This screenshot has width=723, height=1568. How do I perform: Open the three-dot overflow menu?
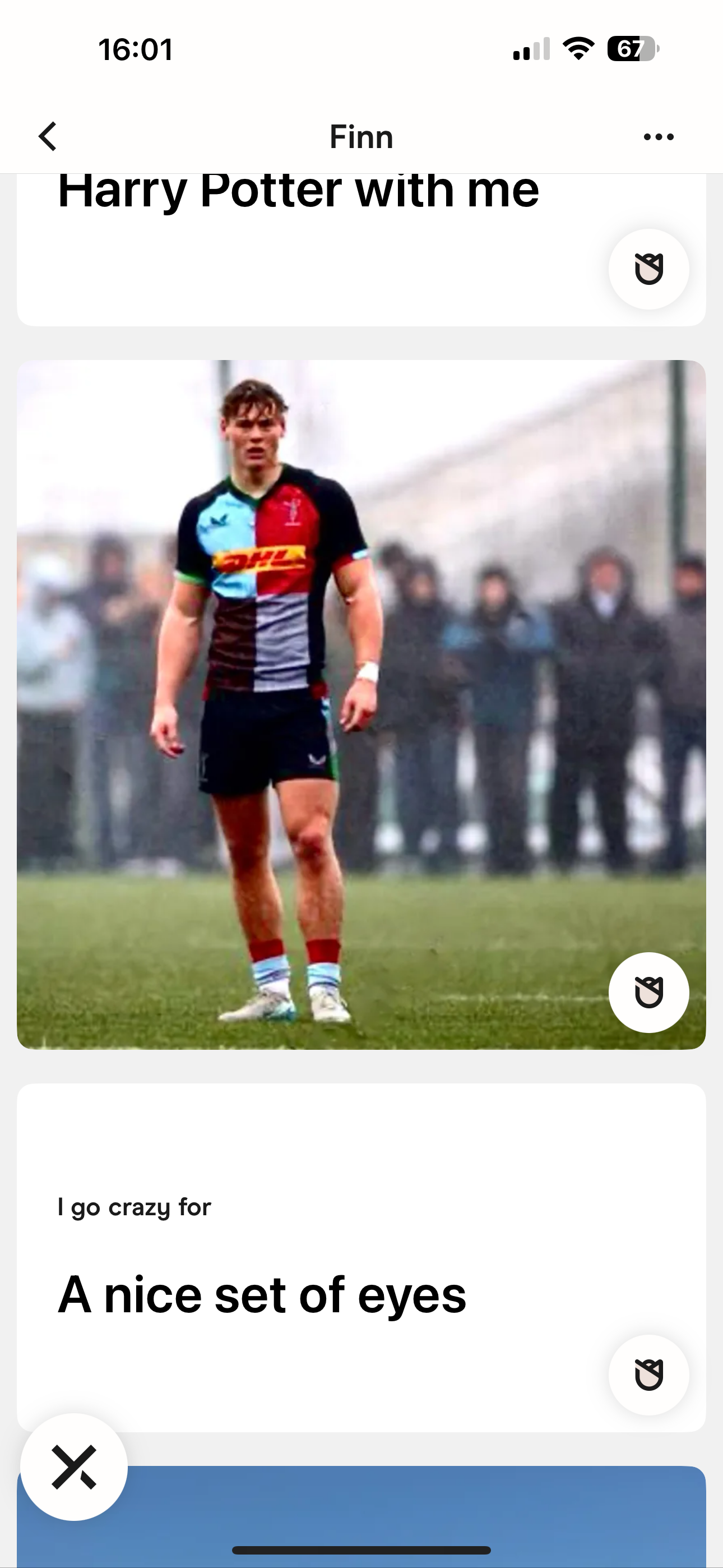[x=659, y=137]
